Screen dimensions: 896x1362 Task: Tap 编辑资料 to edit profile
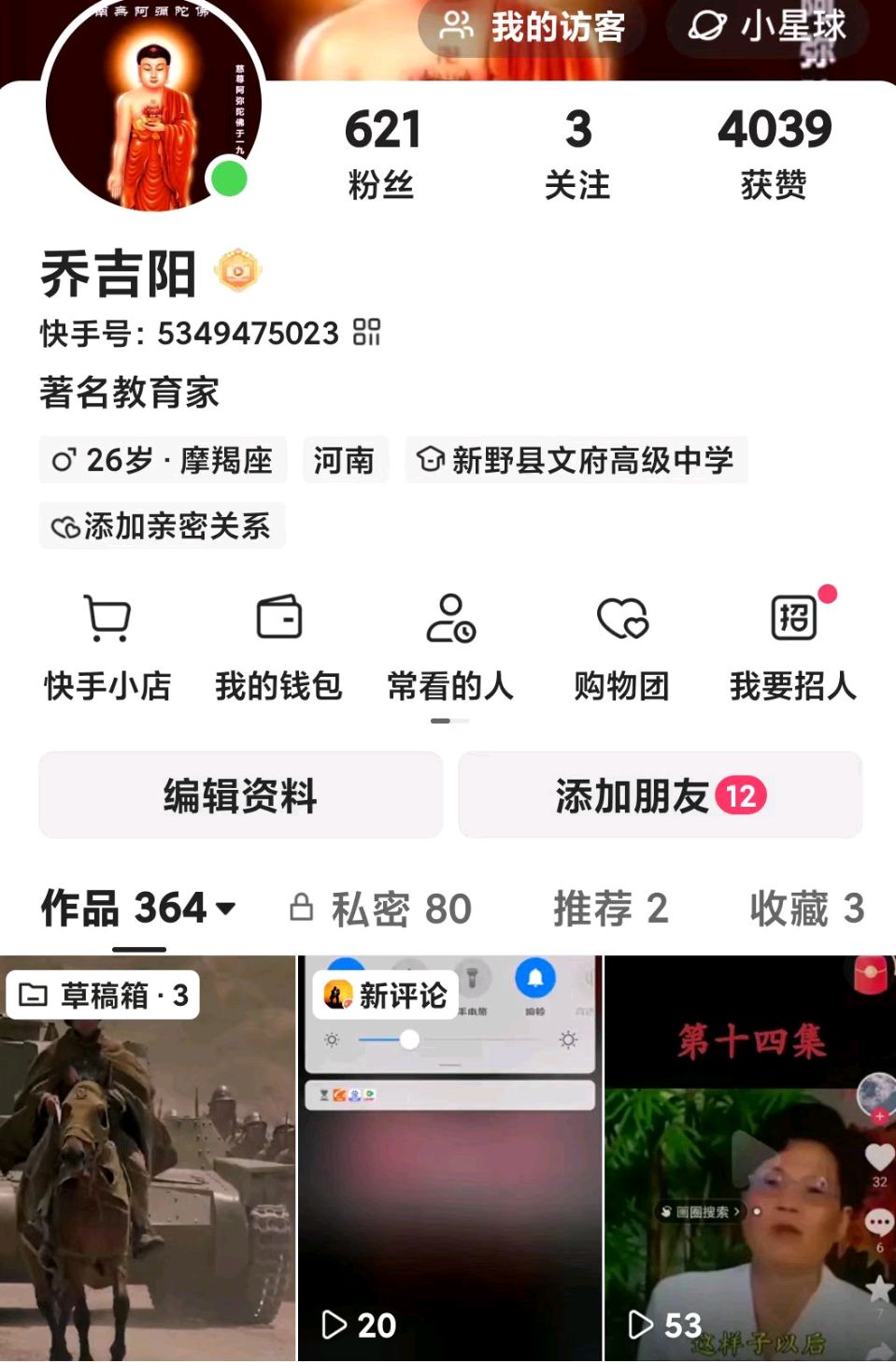(240, 796)
